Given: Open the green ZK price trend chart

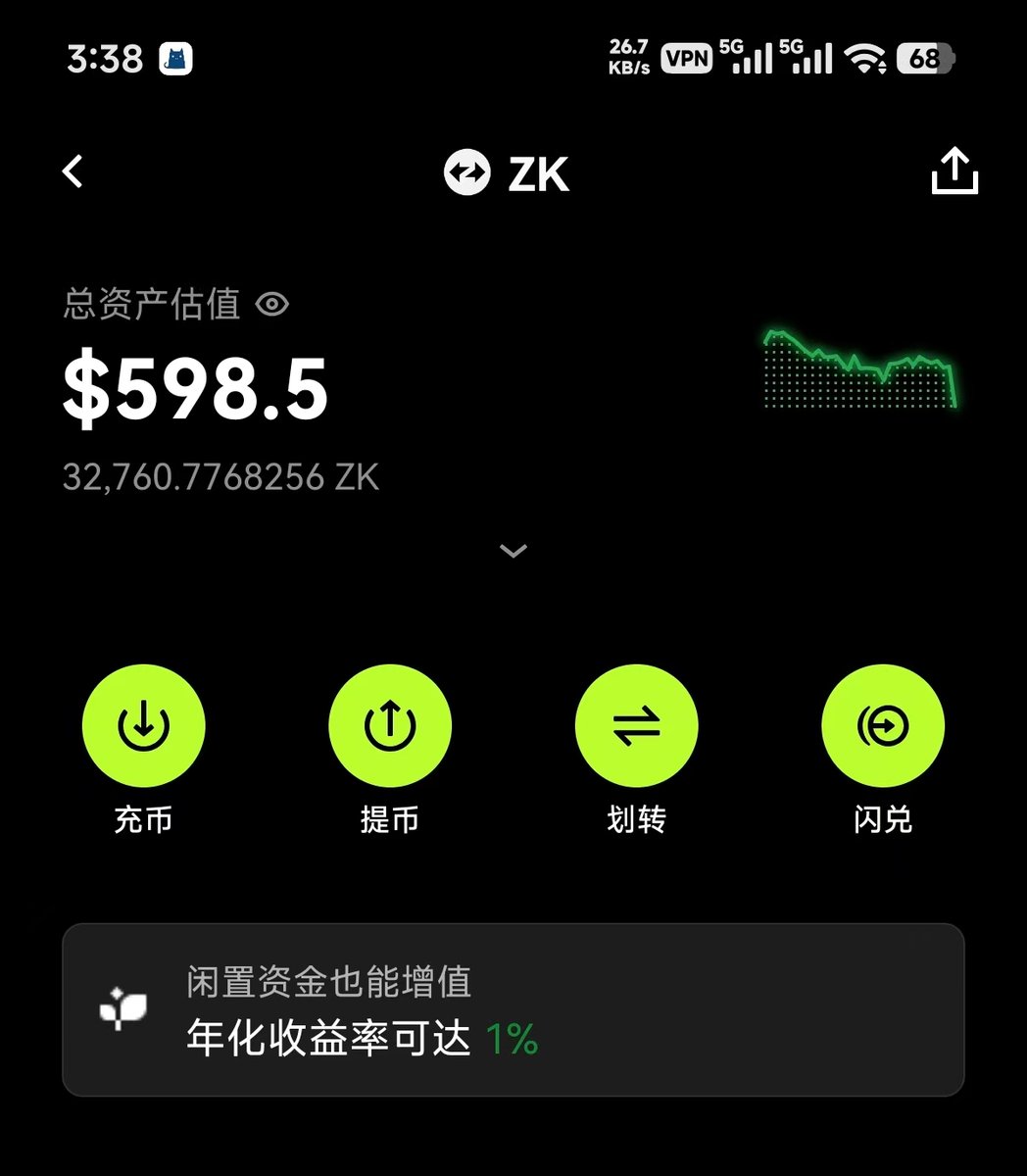Looking at the screenshot, I should 859,370.
